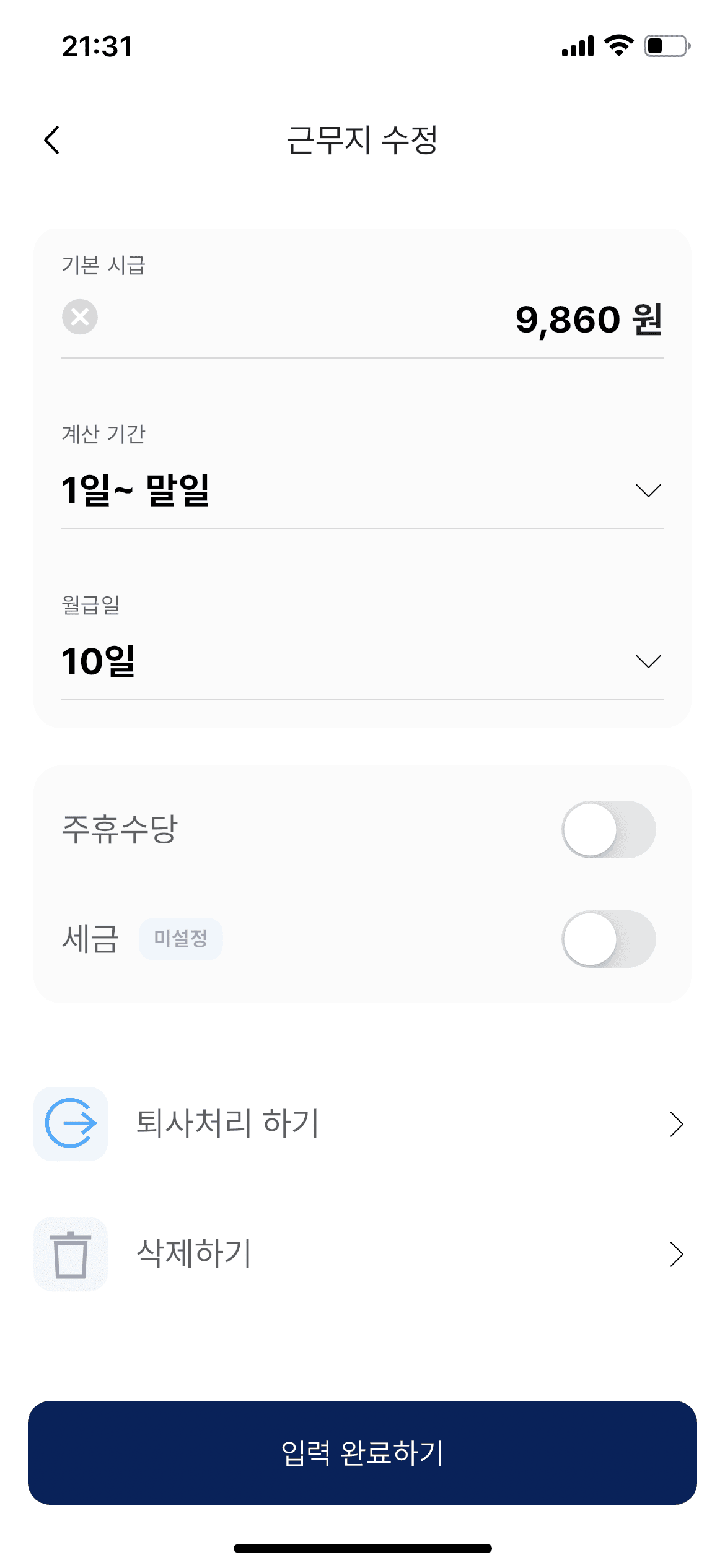Click the 삭제하기 trash can icon
This screenshot has height=1568, width=725.
71,1254
